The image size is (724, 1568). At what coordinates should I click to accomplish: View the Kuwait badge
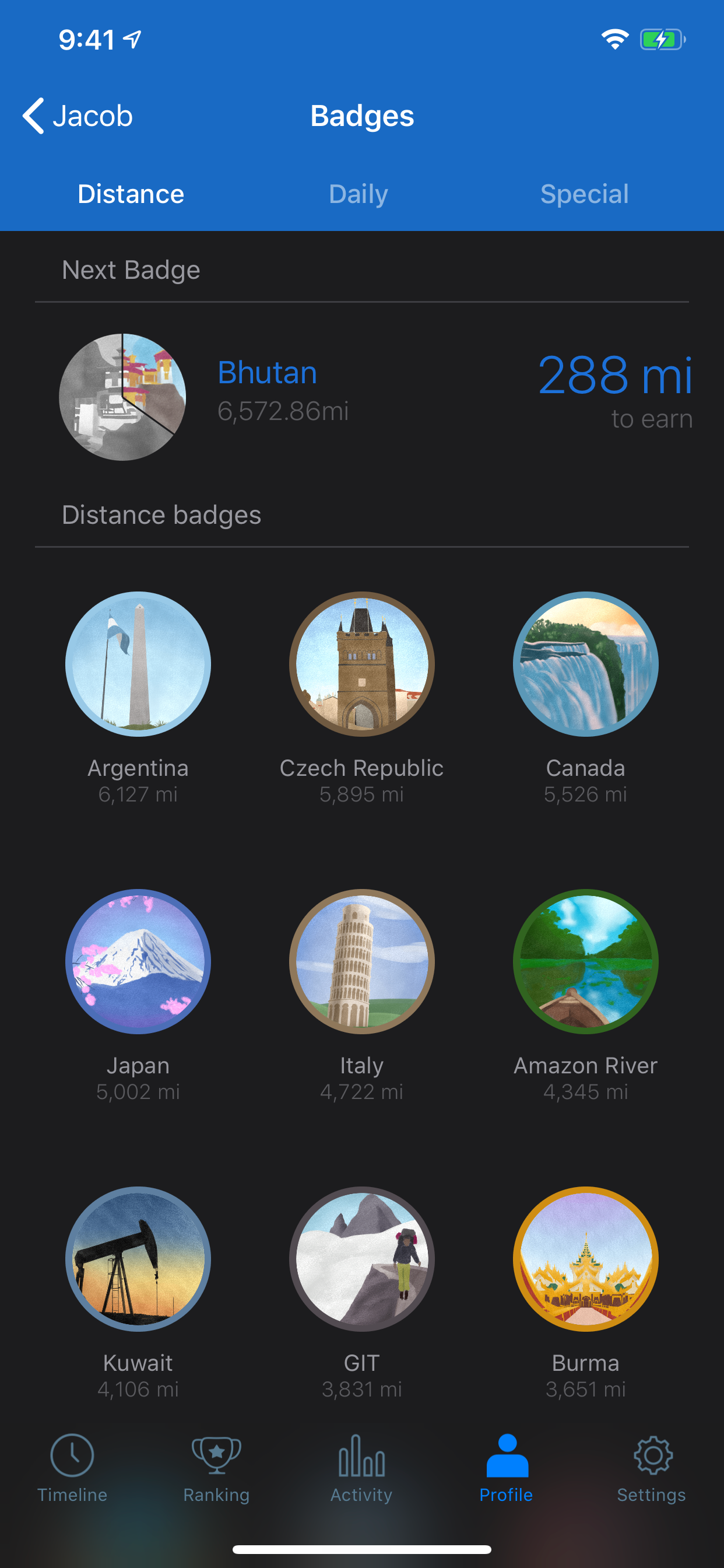click(x=138, y=1259)
